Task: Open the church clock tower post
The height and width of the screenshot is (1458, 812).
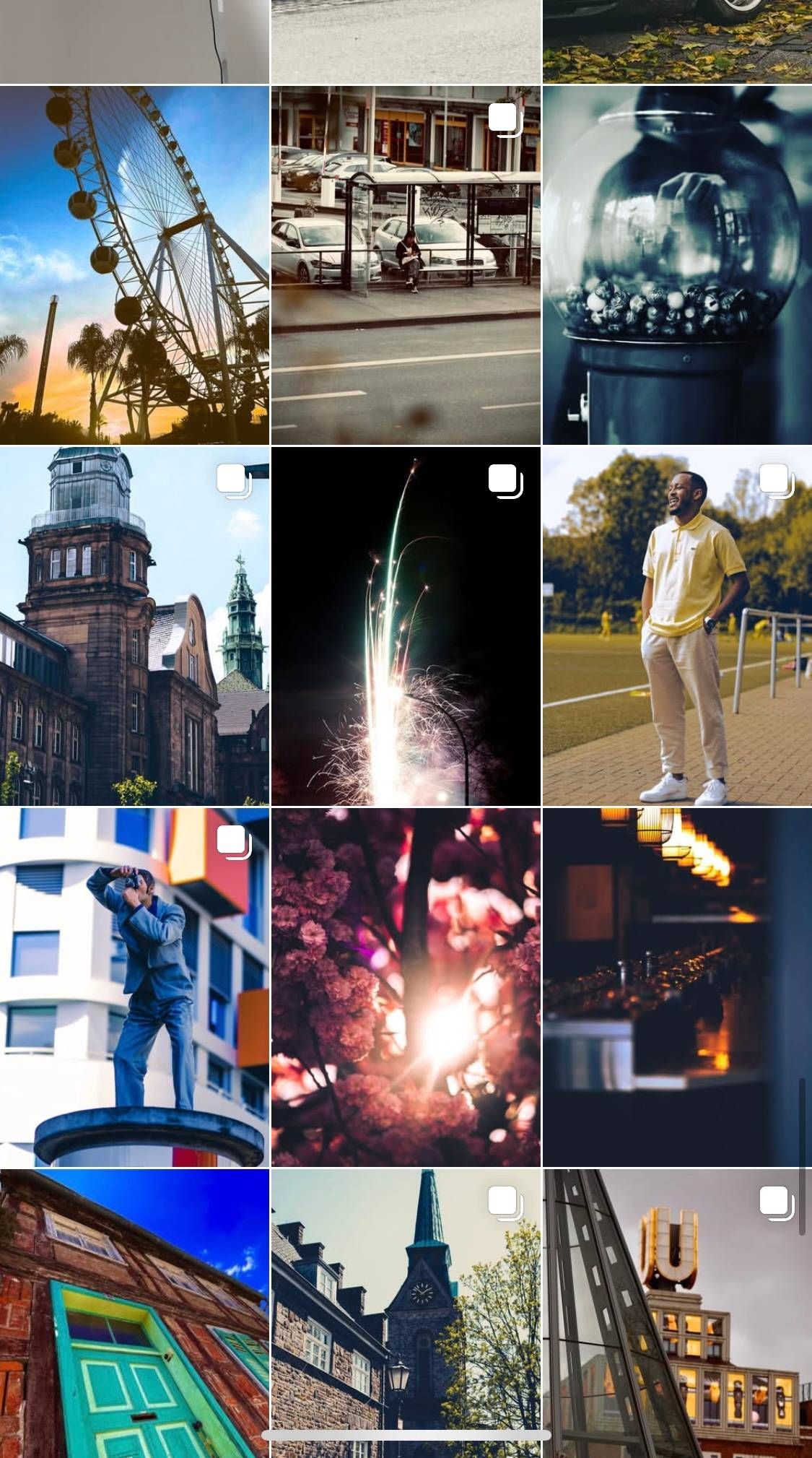Action: [406, 1300]
